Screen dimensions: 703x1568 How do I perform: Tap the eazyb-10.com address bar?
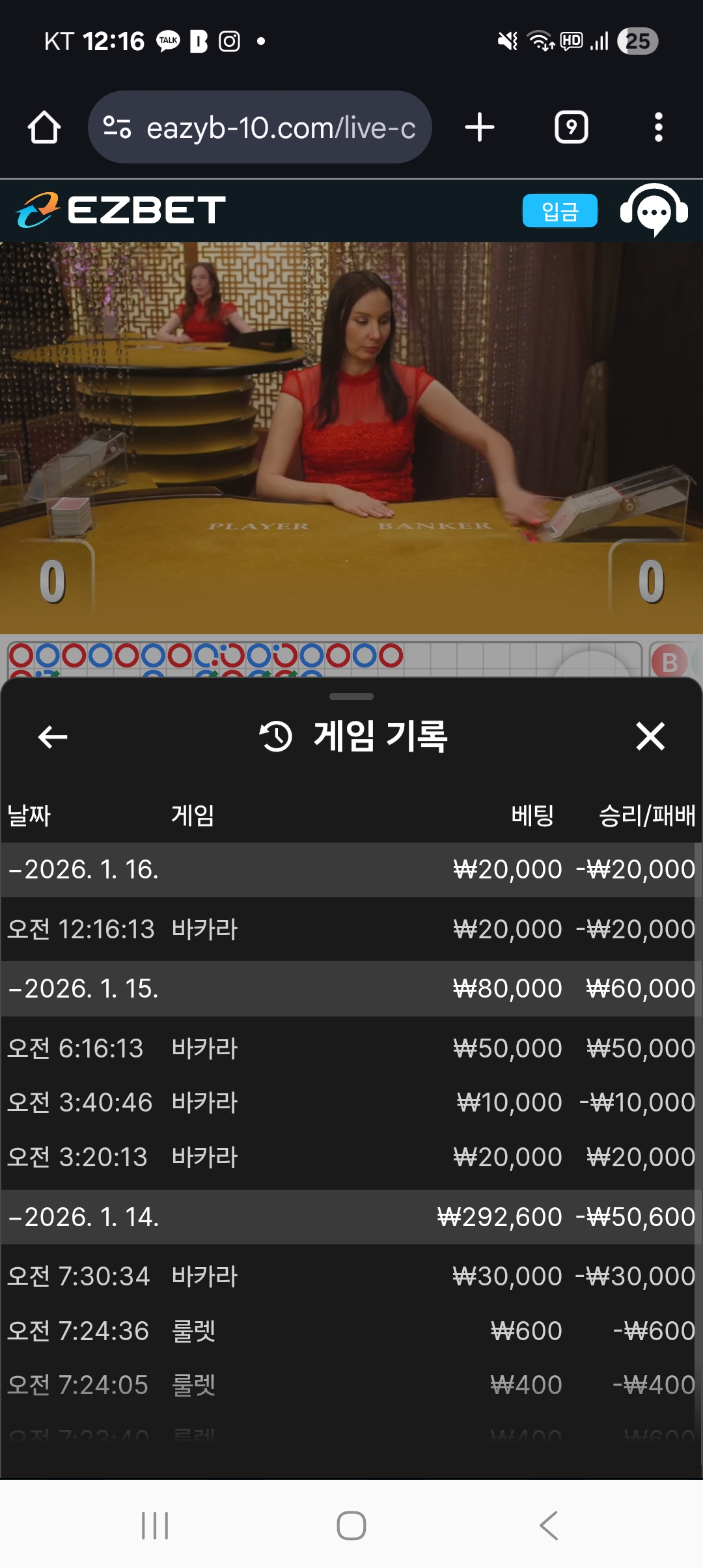pyautogui.click(x=260, y=128)
